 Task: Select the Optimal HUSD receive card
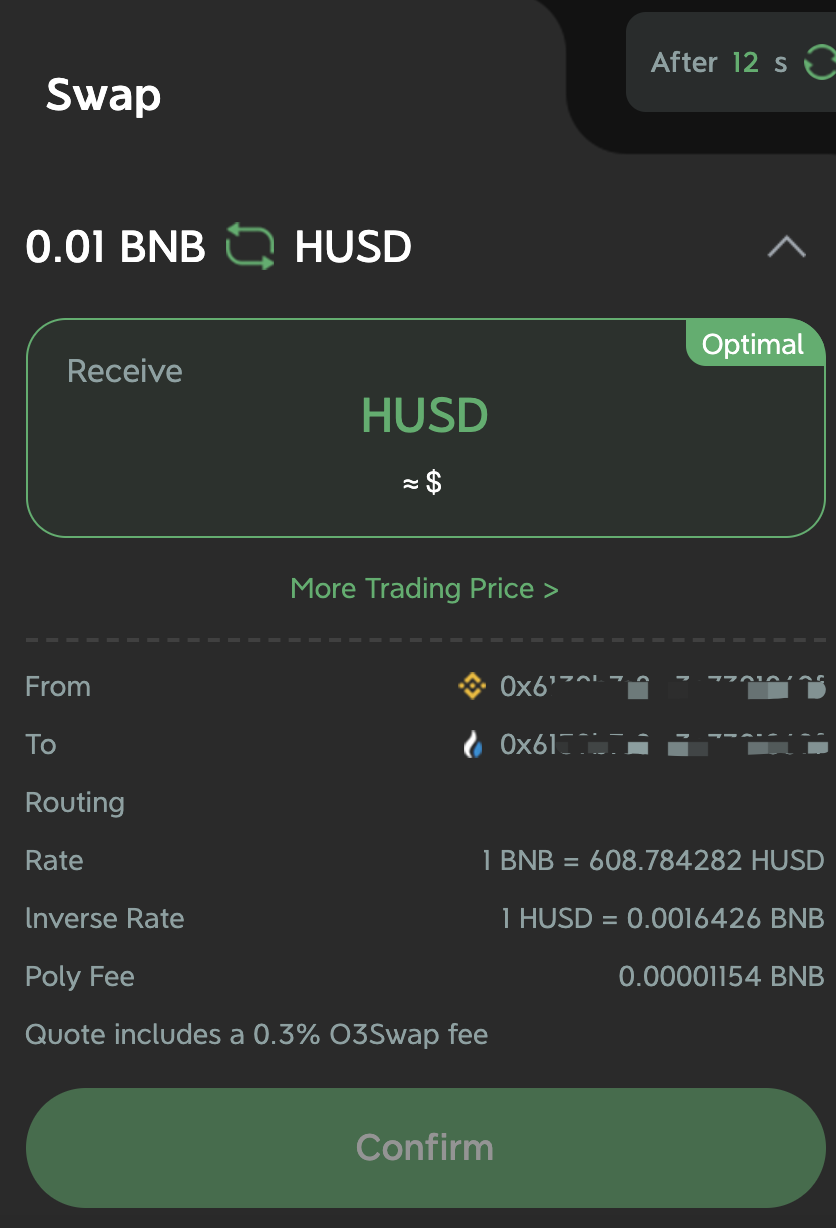[x=425, y=428]
